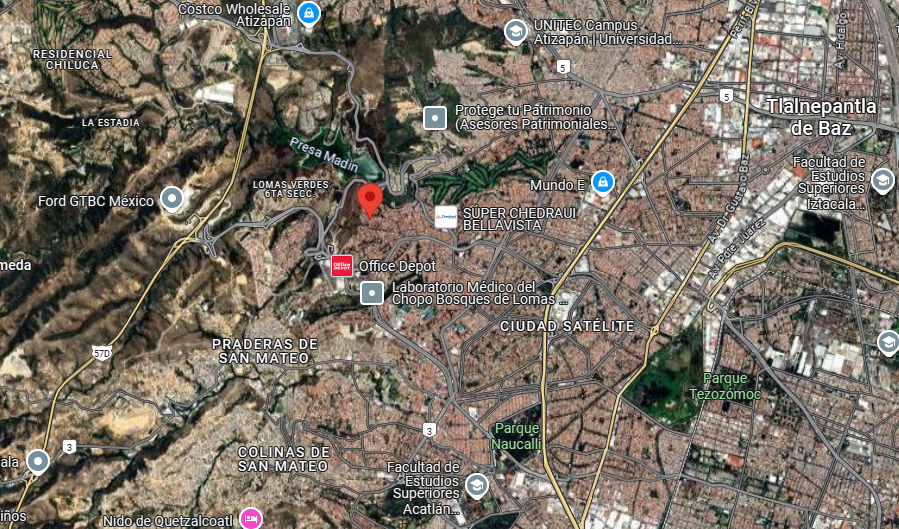The height and width of the screenshot is (529, 899).
Task: Open the Facultad de Estudios Superiores Acatlán marker
Action: pos(476,486)
